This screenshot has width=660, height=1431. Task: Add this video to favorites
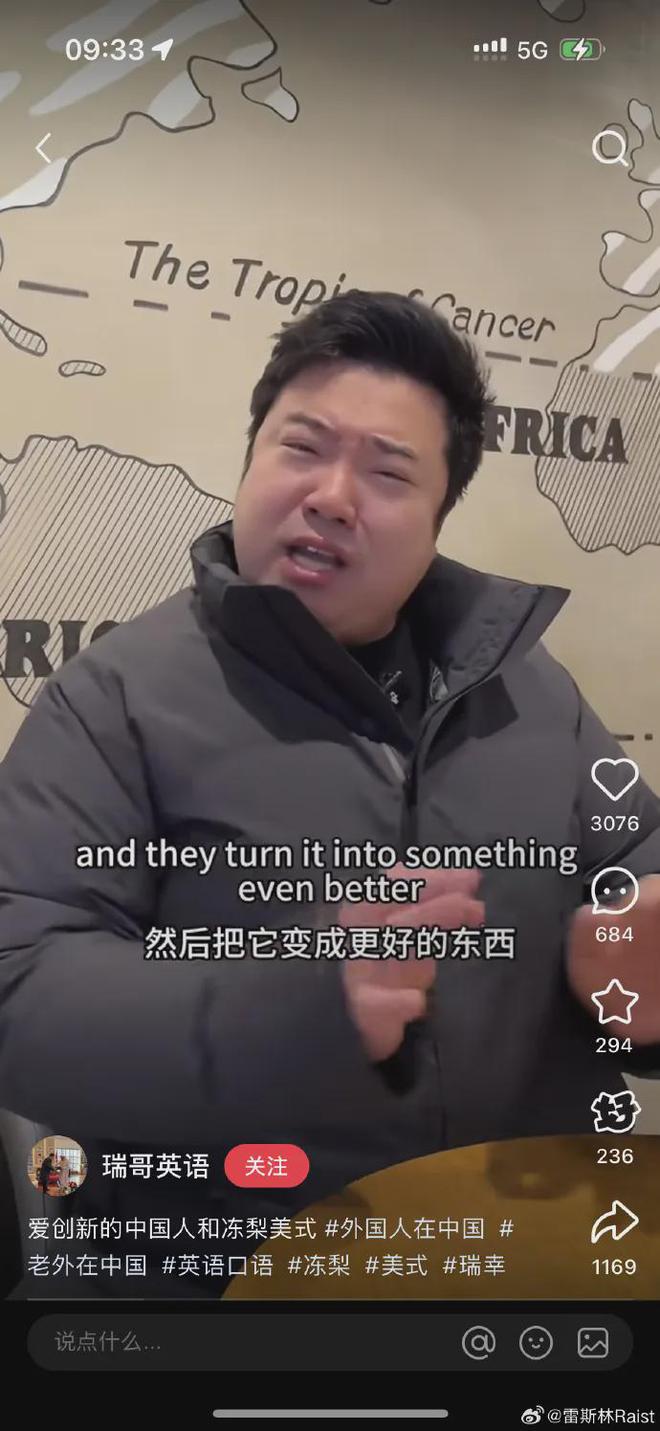[614, 1002]
